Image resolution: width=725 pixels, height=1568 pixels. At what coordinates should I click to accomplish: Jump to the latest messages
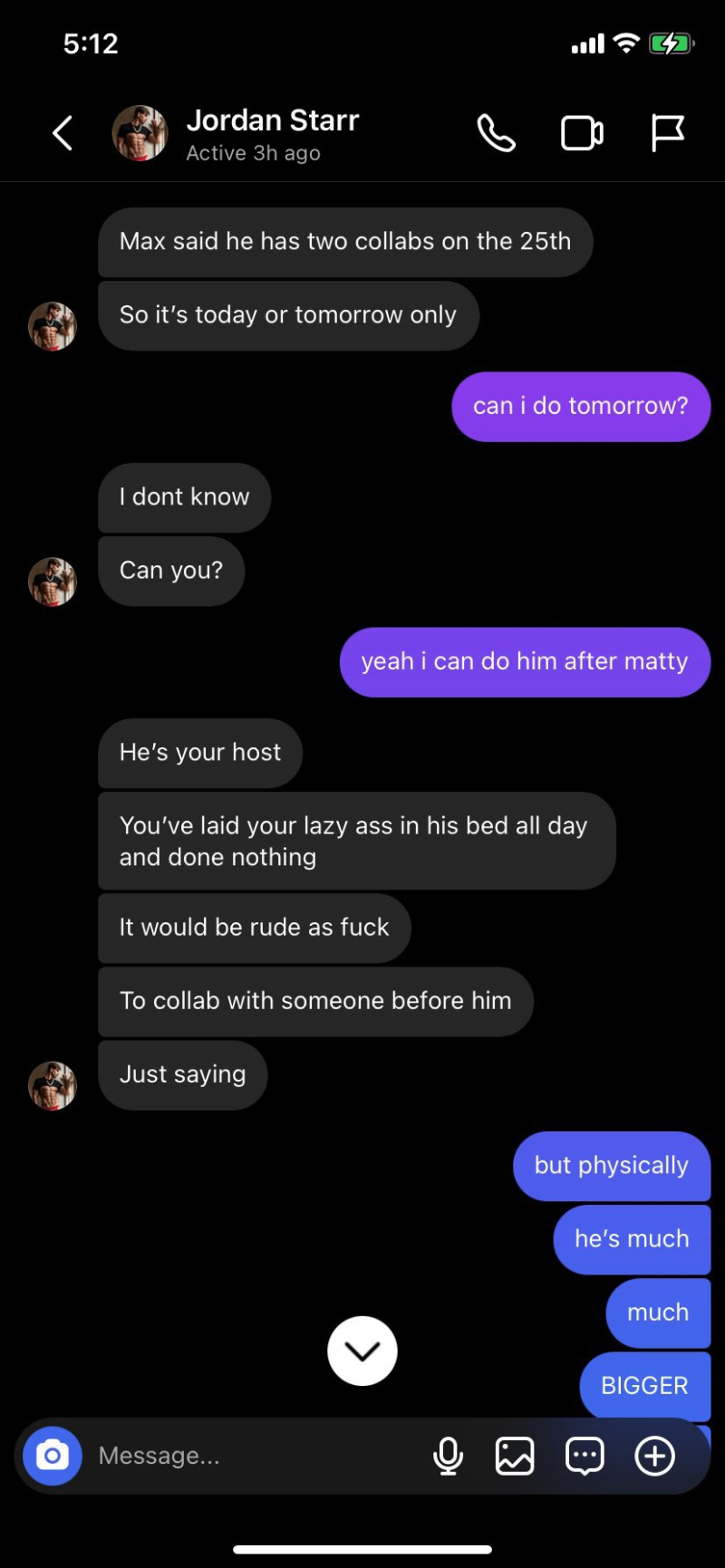click(362, 1351)
